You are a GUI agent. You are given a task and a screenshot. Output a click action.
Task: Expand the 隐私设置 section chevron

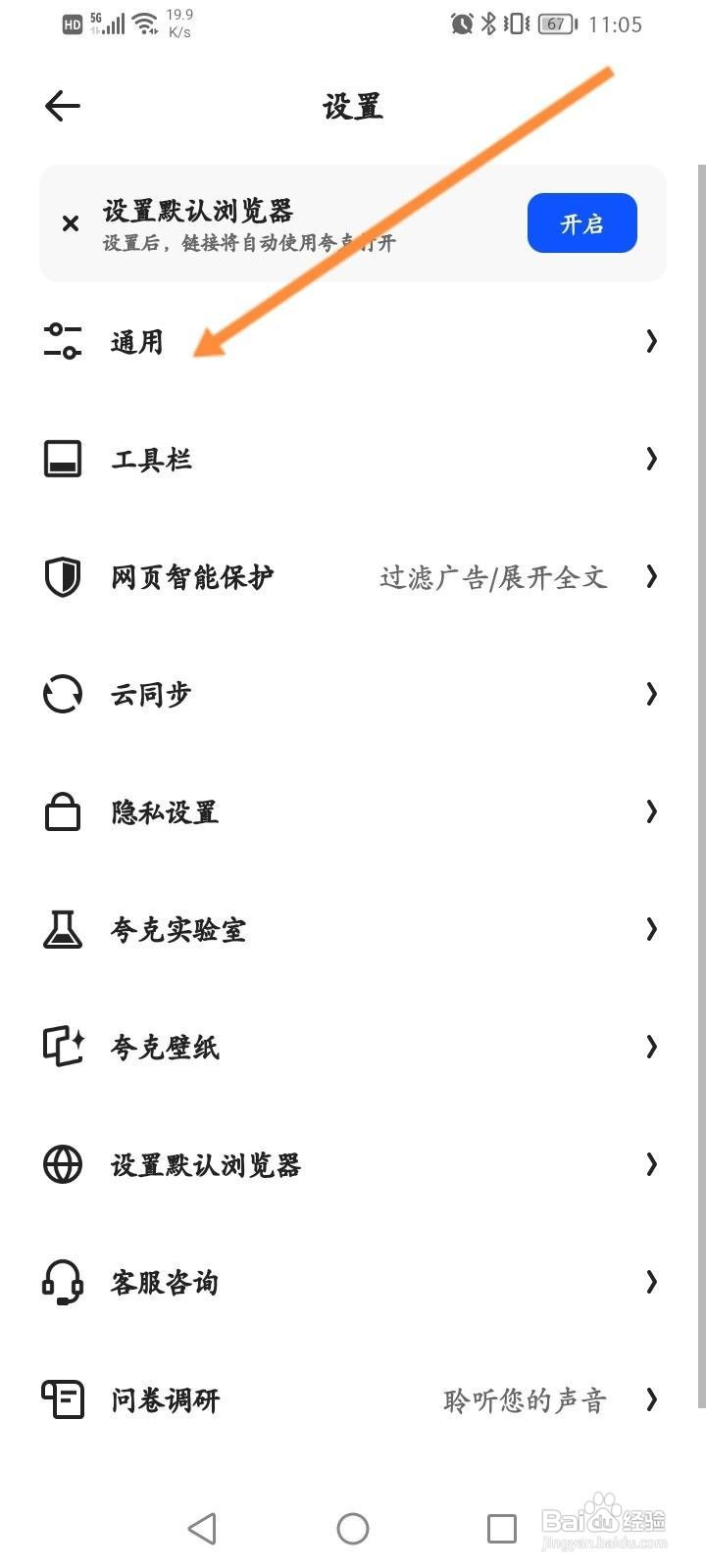click(x=651, y=811)
